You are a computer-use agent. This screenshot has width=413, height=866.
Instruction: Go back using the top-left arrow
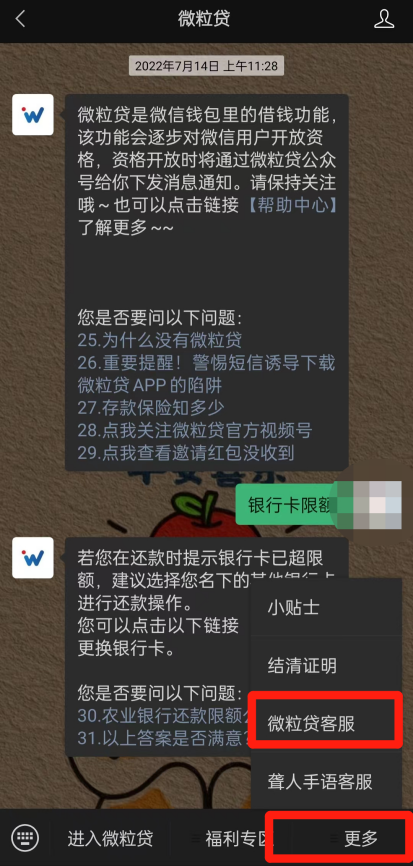20,19
